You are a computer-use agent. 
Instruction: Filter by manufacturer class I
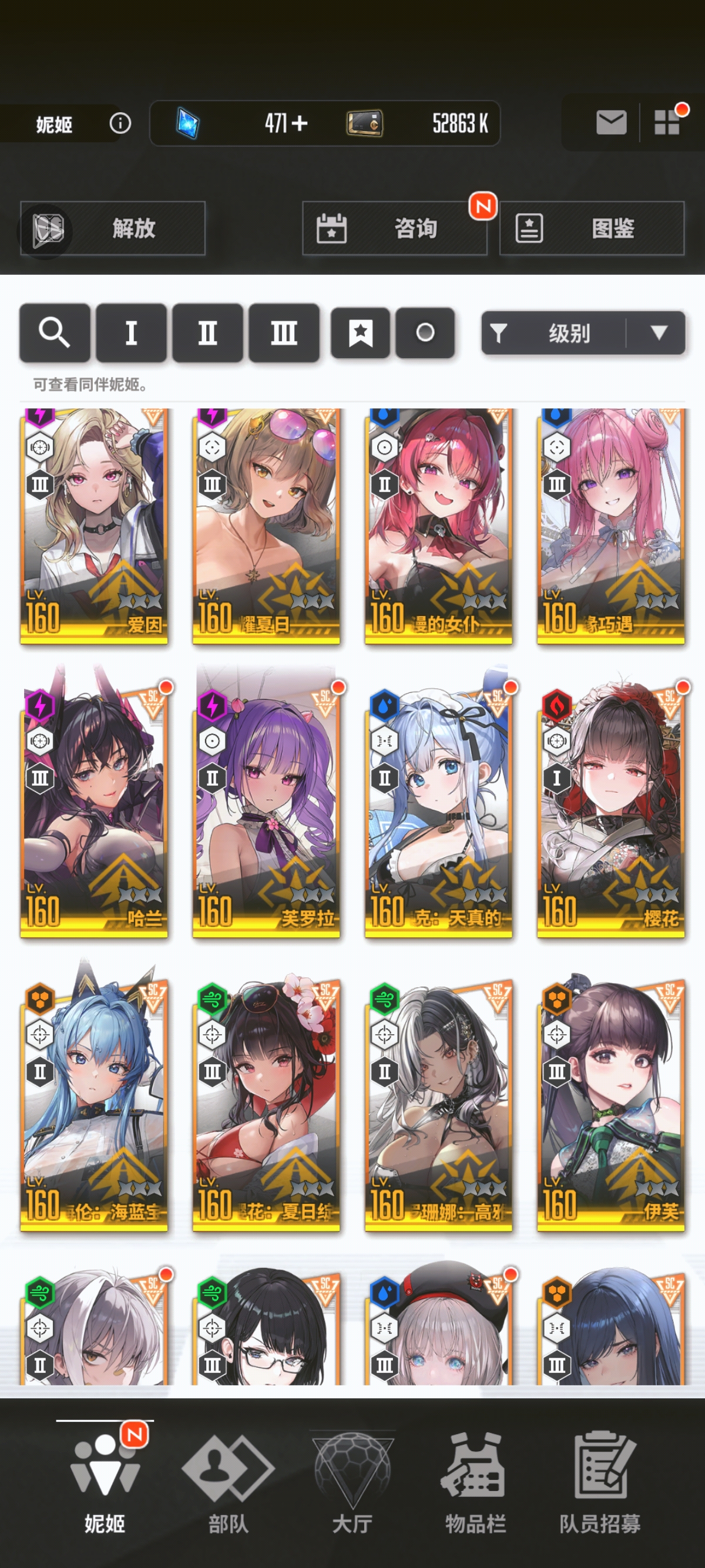coord(131,333)
